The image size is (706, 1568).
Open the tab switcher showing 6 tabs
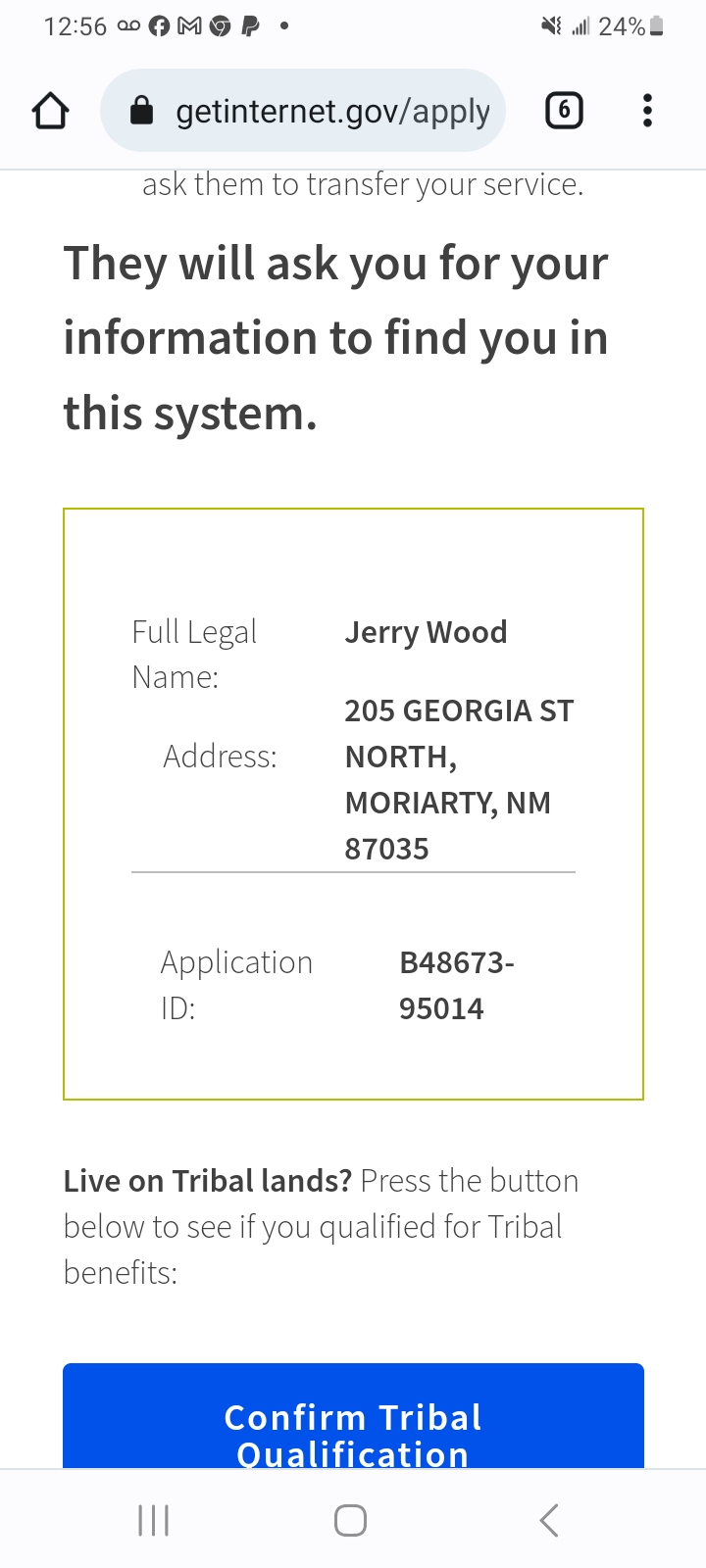pos(564,111)
